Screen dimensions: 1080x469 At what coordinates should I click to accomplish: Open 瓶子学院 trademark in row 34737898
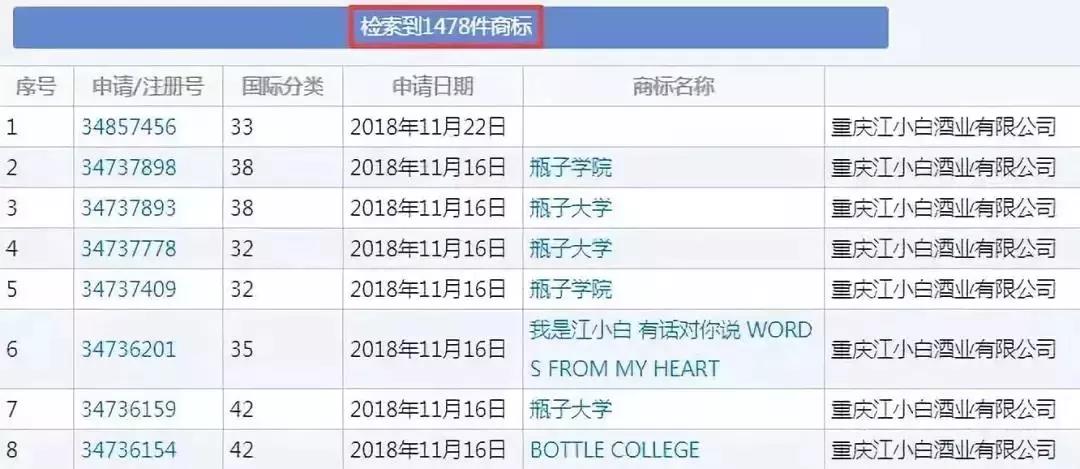570,167
